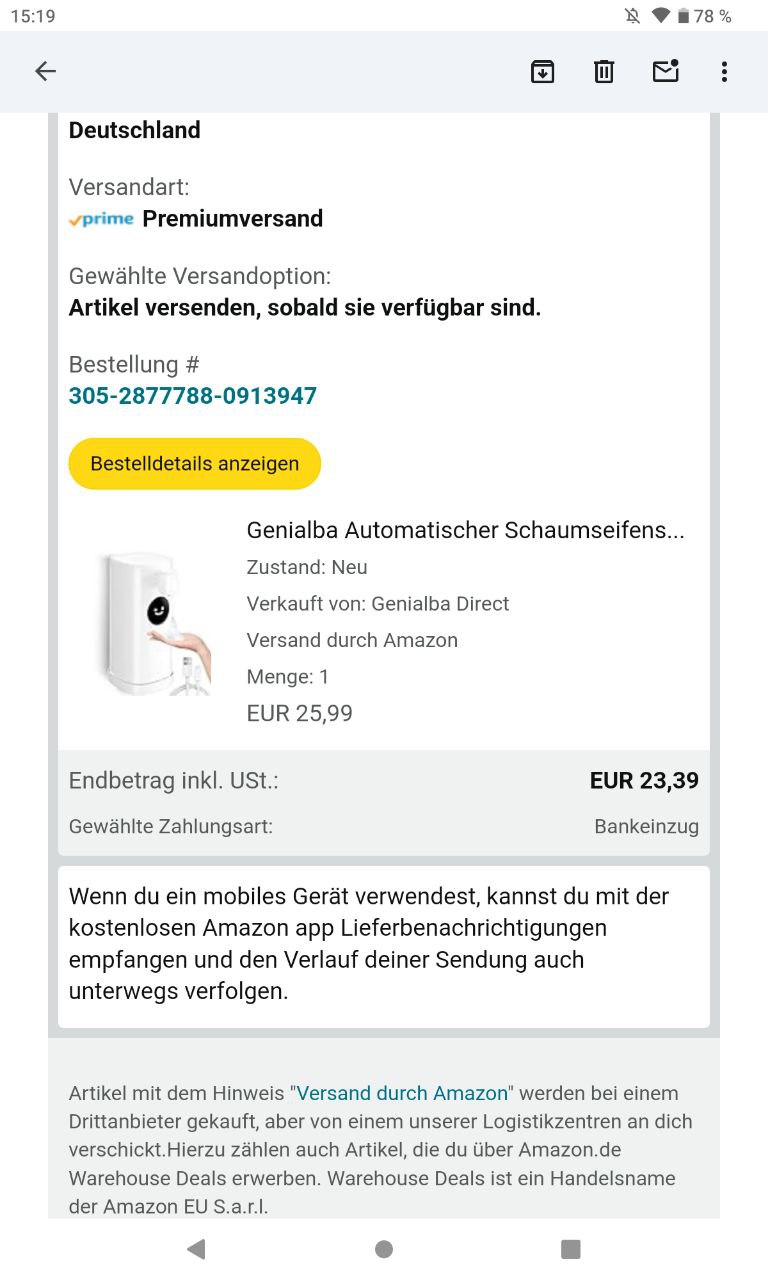Viewport: 768px width, 1280px height.
Task: Open order number 305-2877788-0913947 link
Action: (193, 396)
